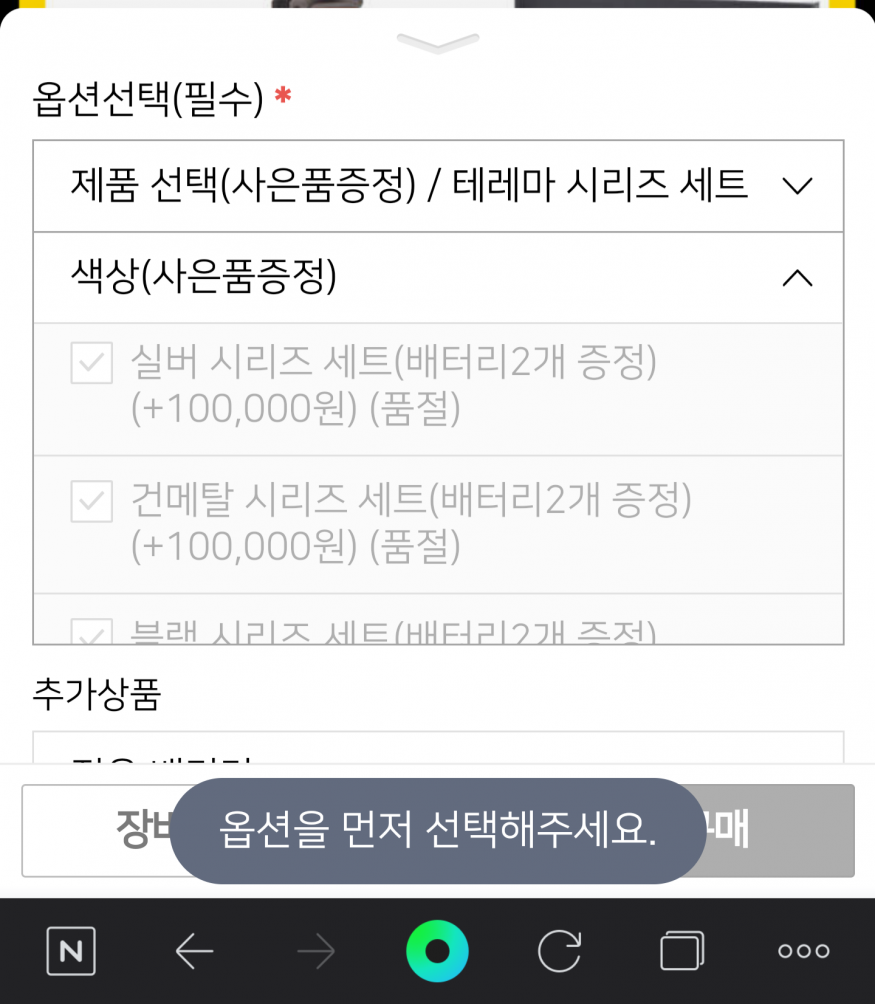
Task: Open the 제품 선택 dropdown
Action: (438, 186)
